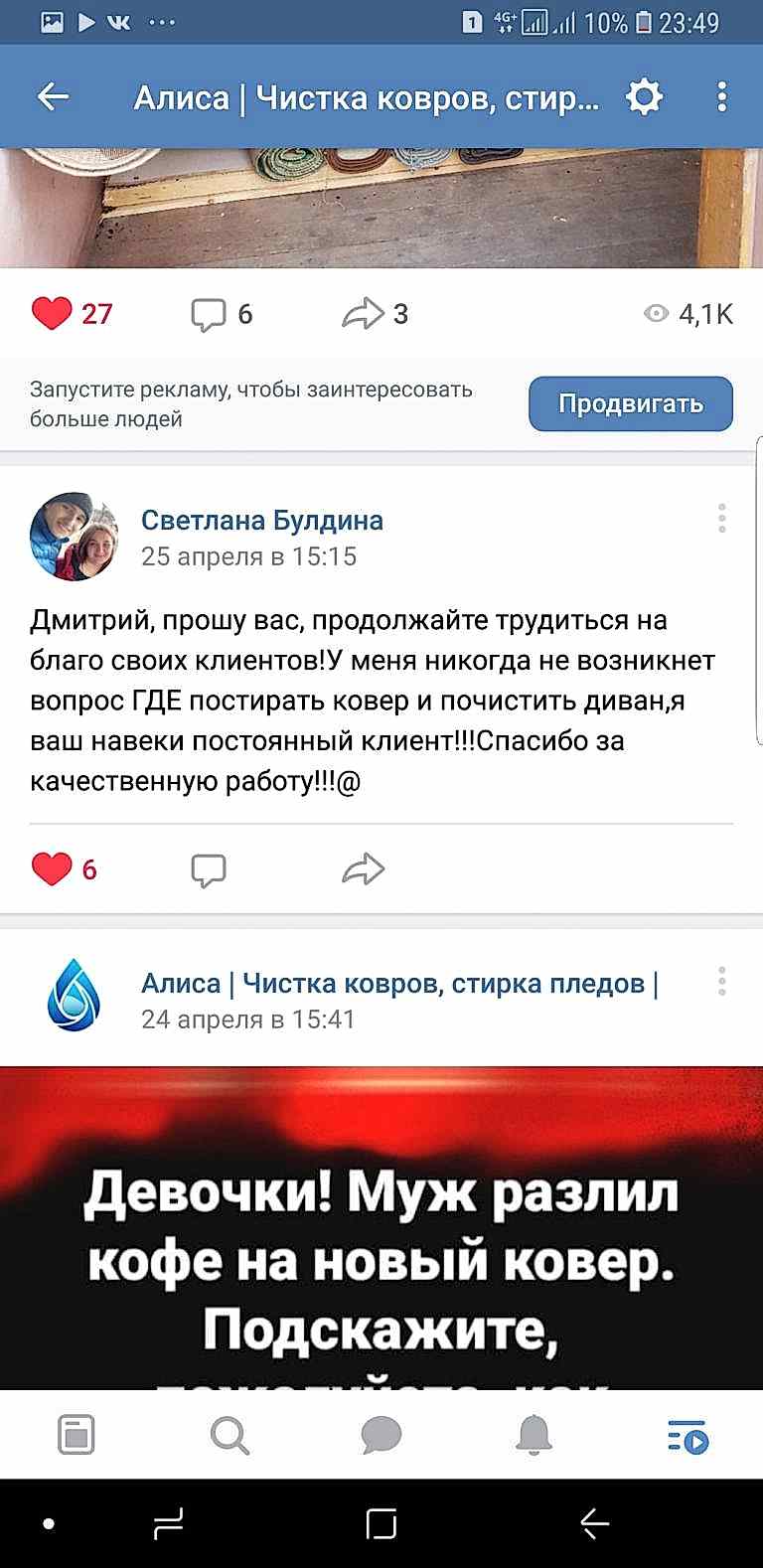Switch to the search tab
763x1568 pixels.
coord(229,1436)
